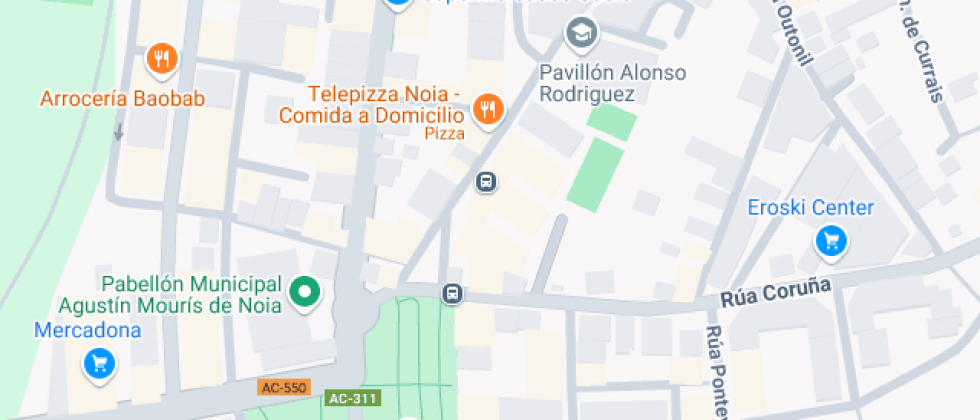Open the Pavillón Alonso Rodriguez school marker
980x420 pixels.
pos(580,35)
